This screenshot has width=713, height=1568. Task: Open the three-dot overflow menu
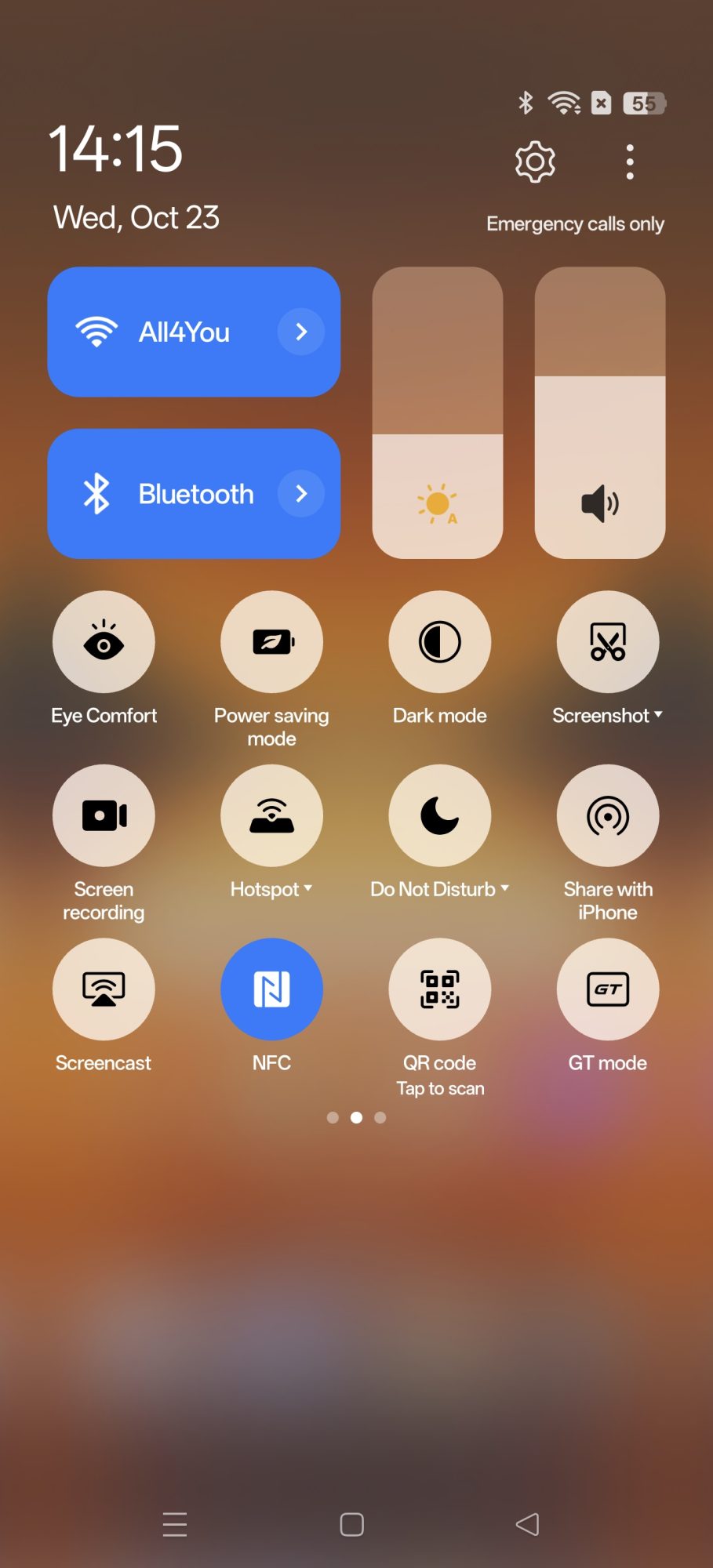pos(629,162)
